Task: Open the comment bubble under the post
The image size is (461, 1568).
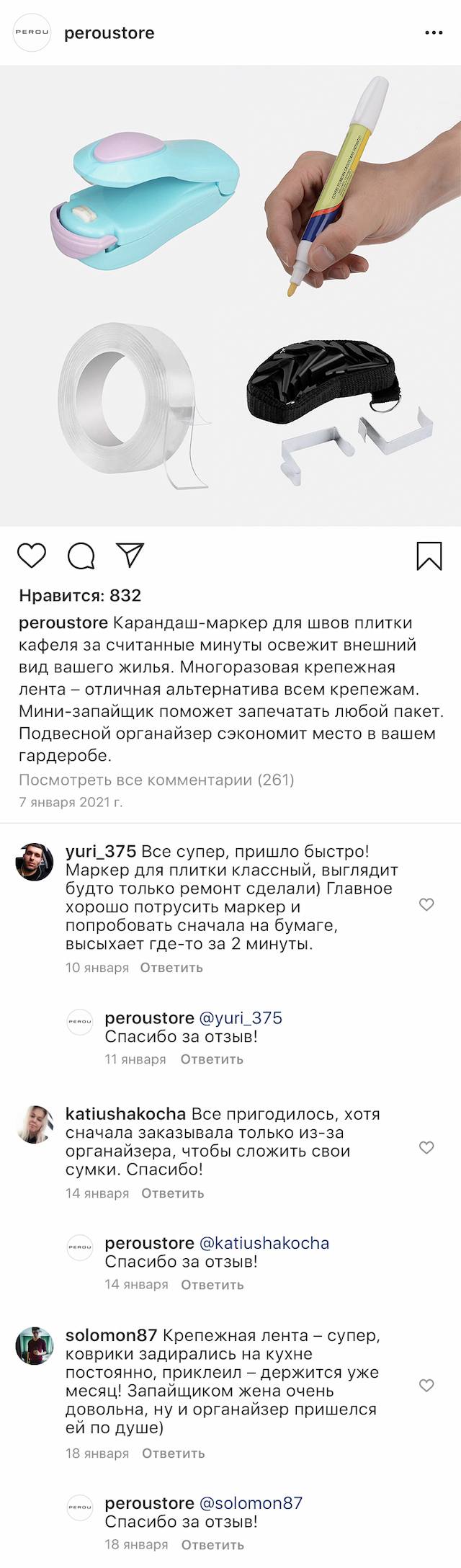Action: click(81, 556)
